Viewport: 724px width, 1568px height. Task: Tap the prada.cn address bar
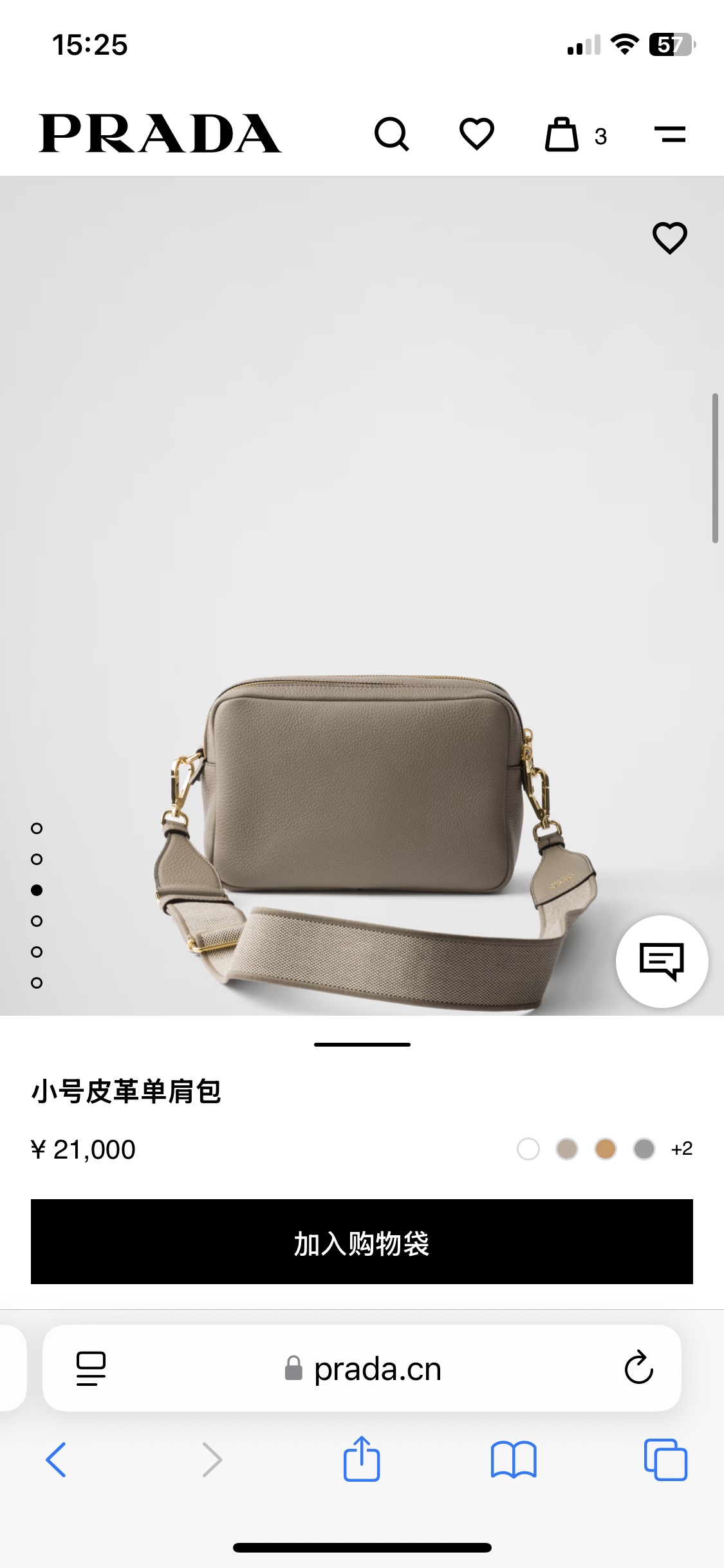tap(362, 1368)
